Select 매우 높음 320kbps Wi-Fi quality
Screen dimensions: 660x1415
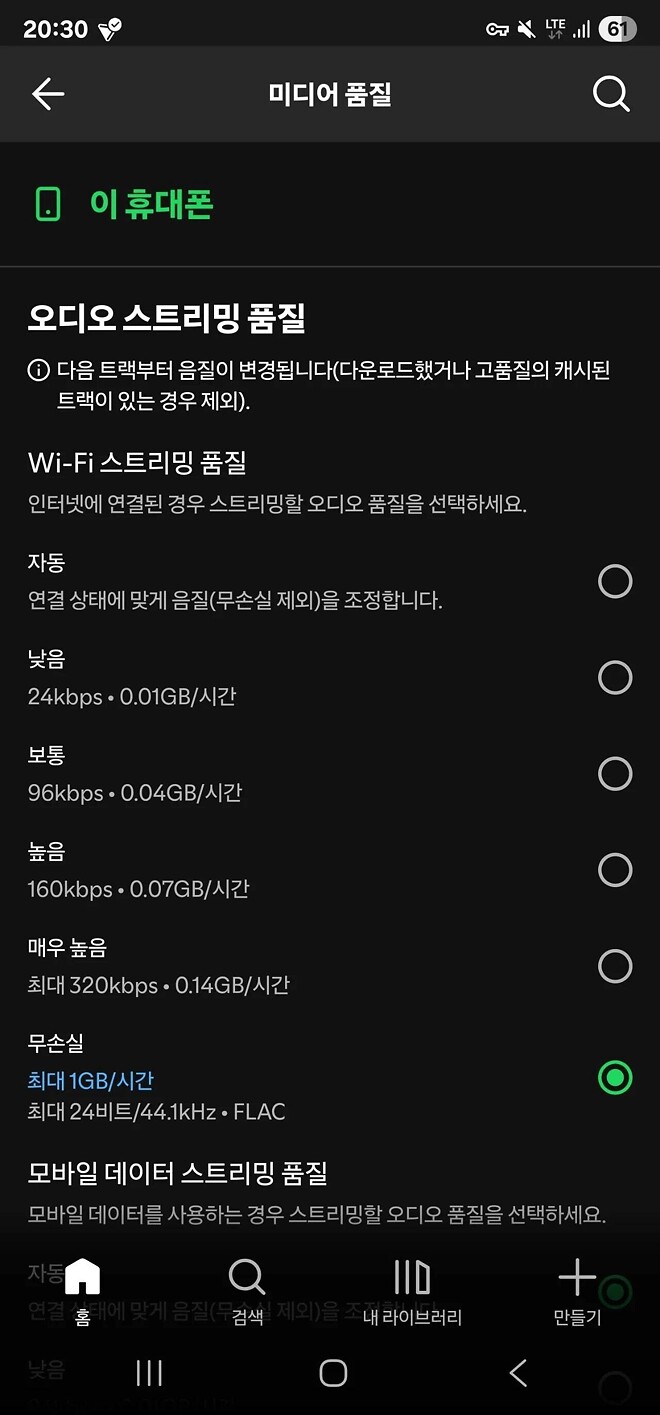tap(614, 966)
